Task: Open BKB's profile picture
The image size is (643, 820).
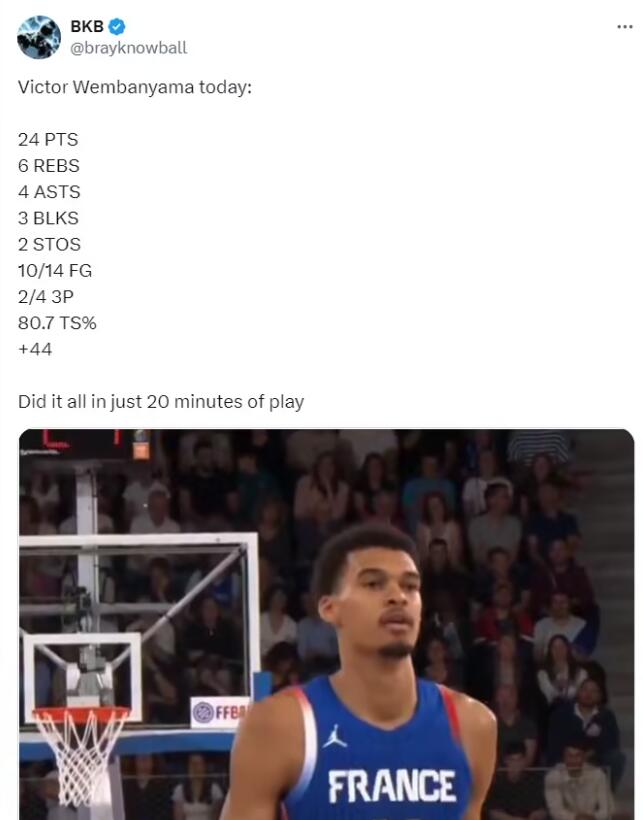Action: click(x=38, y=37)
